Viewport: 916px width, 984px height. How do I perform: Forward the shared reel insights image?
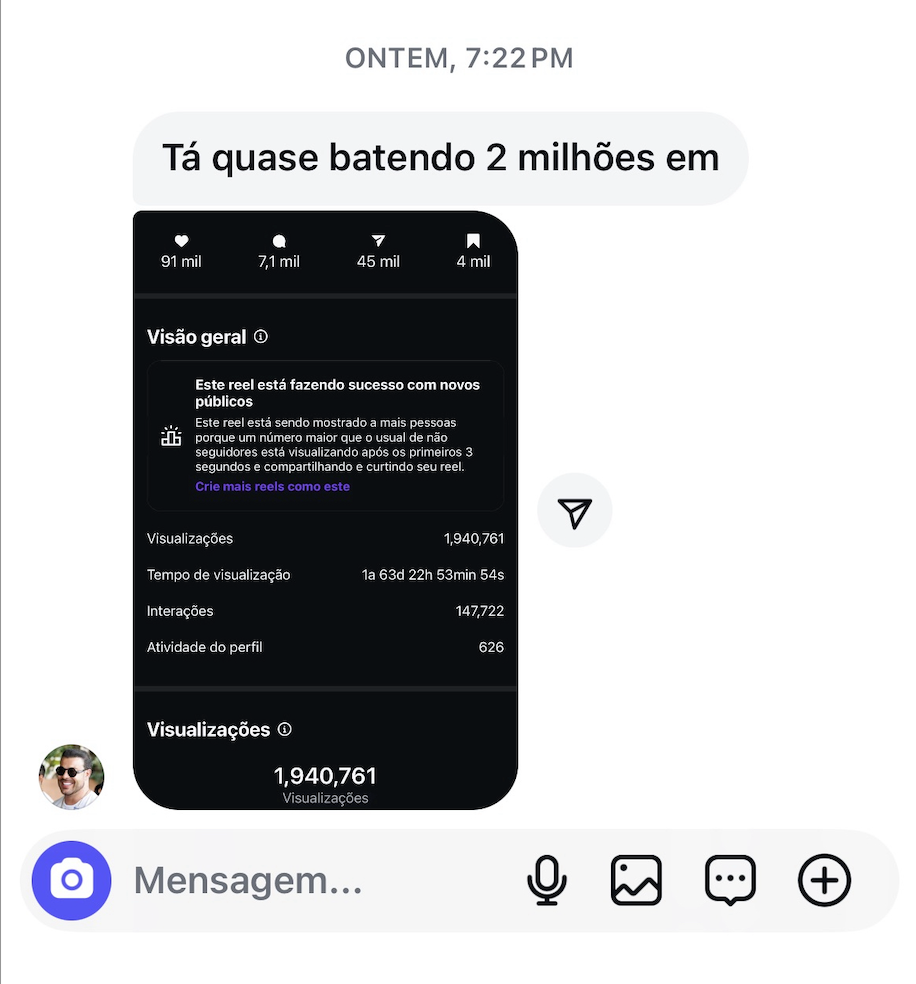click(x=575, y=513)
